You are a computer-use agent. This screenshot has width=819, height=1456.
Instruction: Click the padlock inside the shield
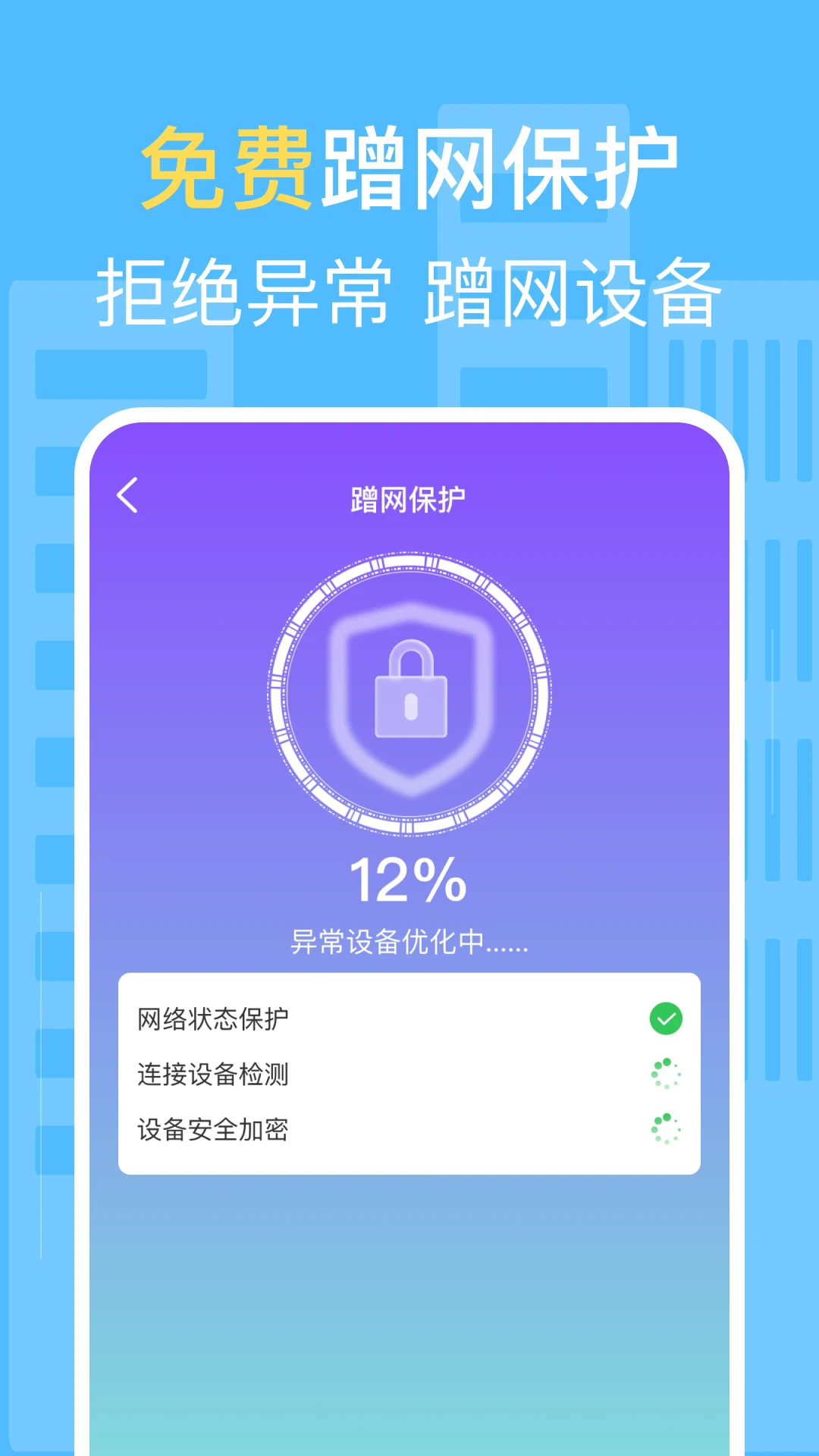409,694
